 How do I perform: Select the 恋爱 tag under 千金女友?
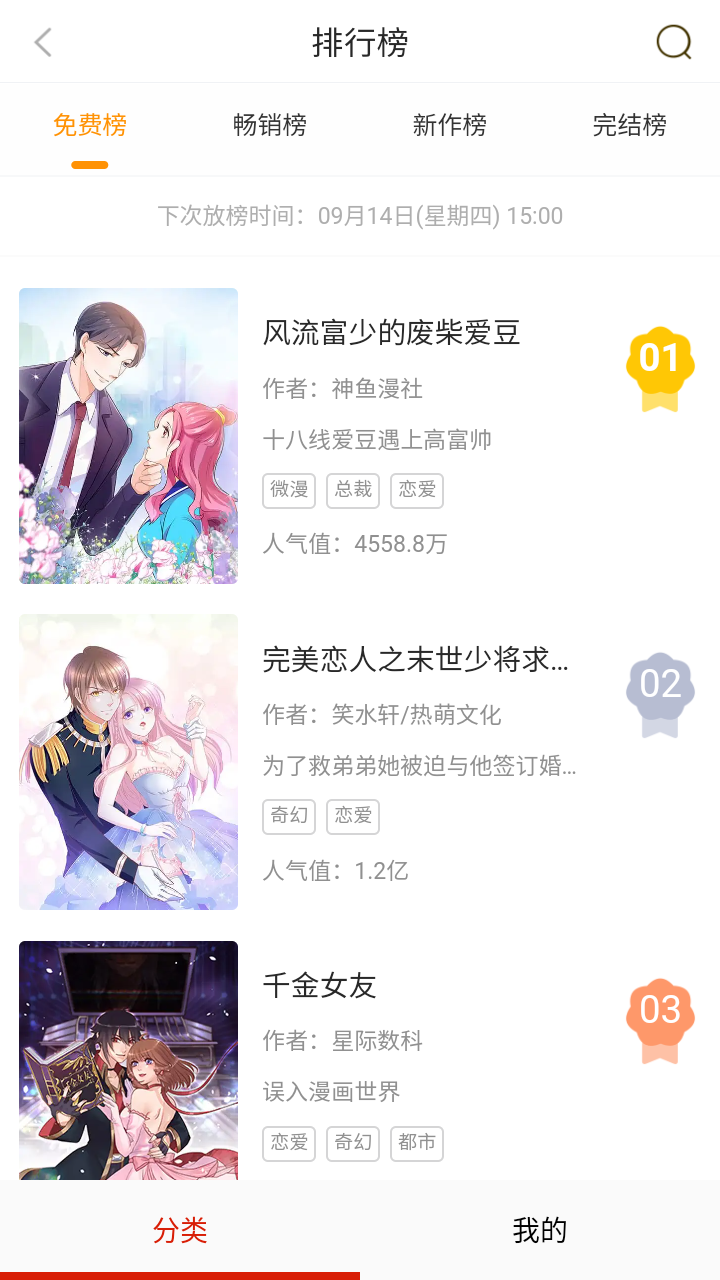[289, 1143]
